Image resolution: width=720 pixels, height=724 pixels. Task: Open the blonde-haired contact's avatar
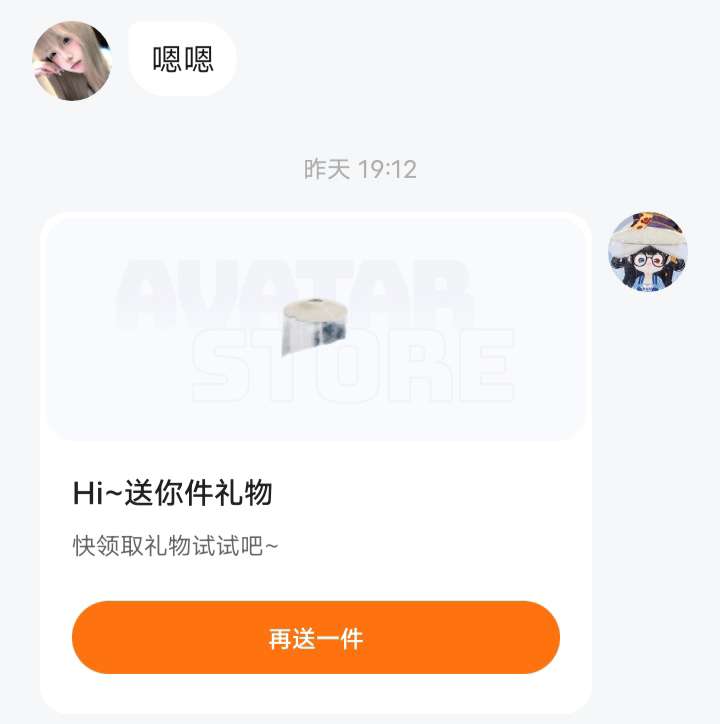pyautogui.click(x=72, y=61)
